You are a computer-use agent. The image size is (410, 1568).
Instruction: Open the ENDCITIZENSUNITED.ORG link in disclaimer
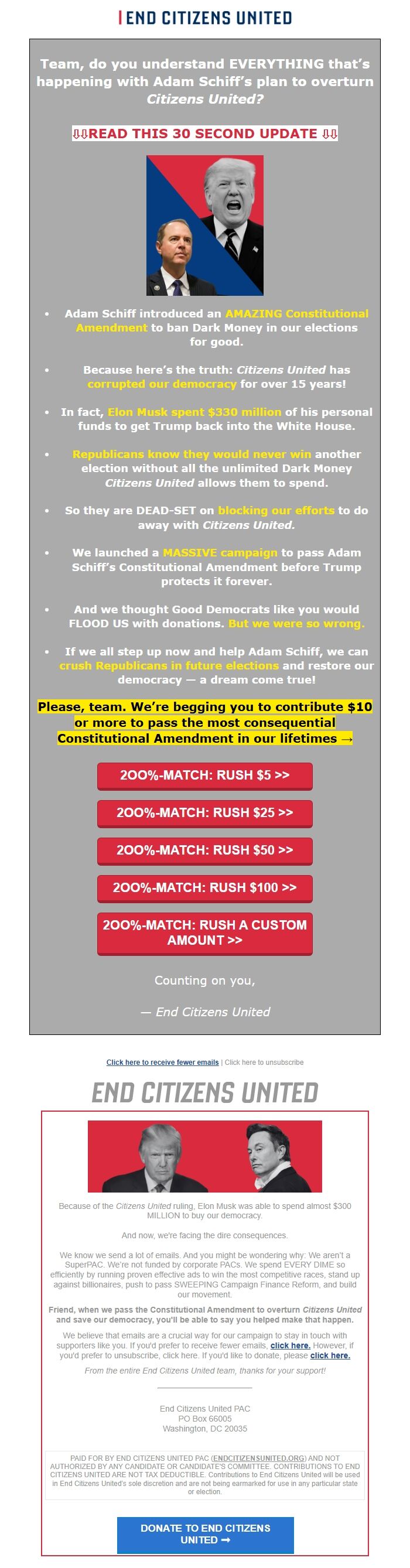258,1458
